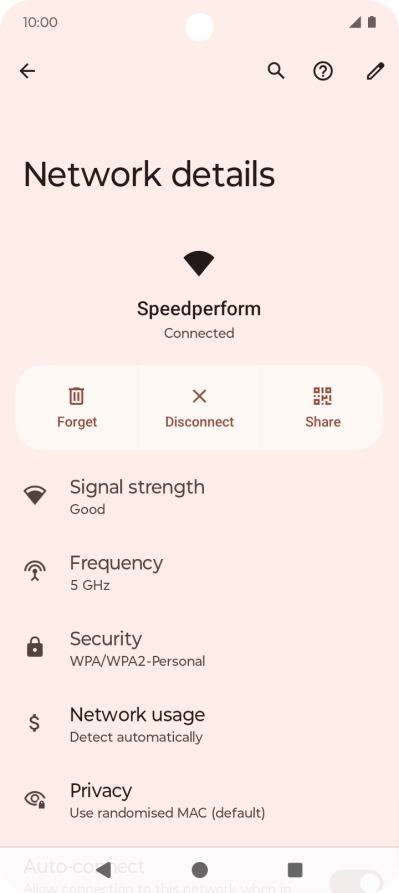
Task: Disconnect from Speedperform
Action: (199, 408)
